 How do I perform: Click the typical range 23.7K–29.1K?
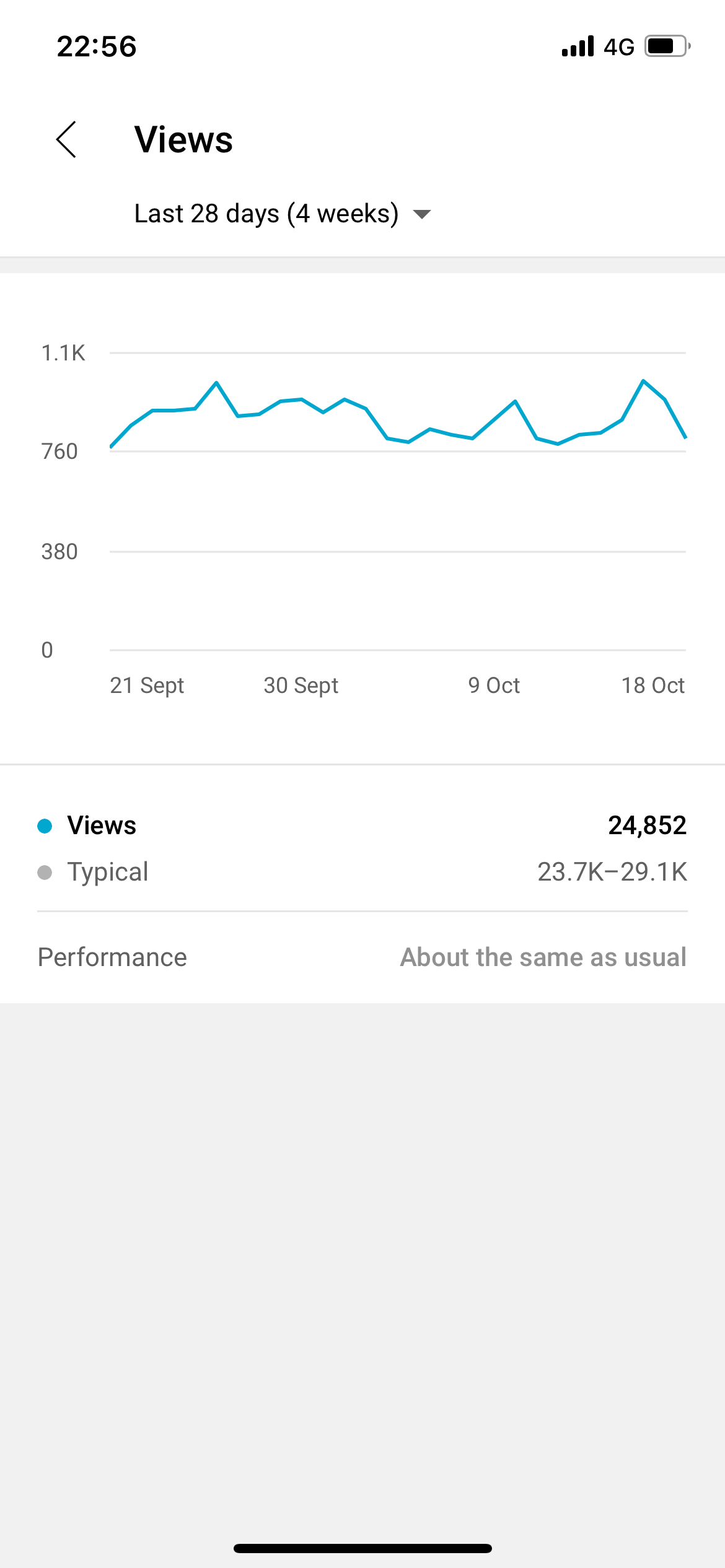(611, 872)
